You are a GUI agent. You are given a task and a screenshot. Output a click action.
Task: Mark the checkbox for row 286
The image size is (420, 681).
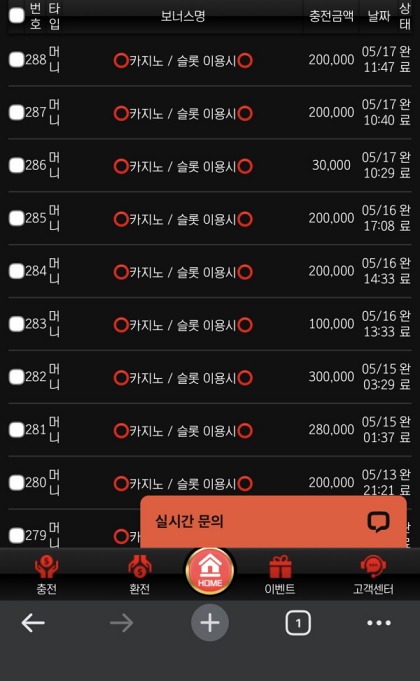pos(17,165)
